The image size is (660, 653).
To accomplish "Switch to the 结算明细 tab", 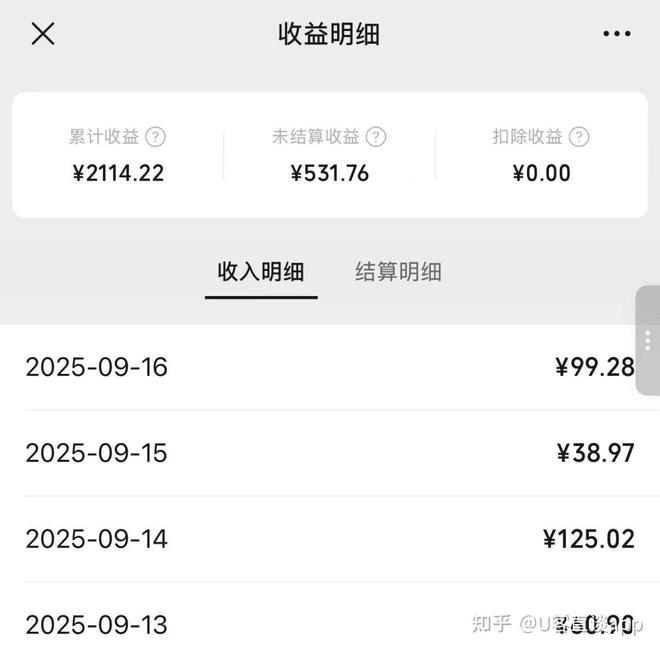I will 398,272.
